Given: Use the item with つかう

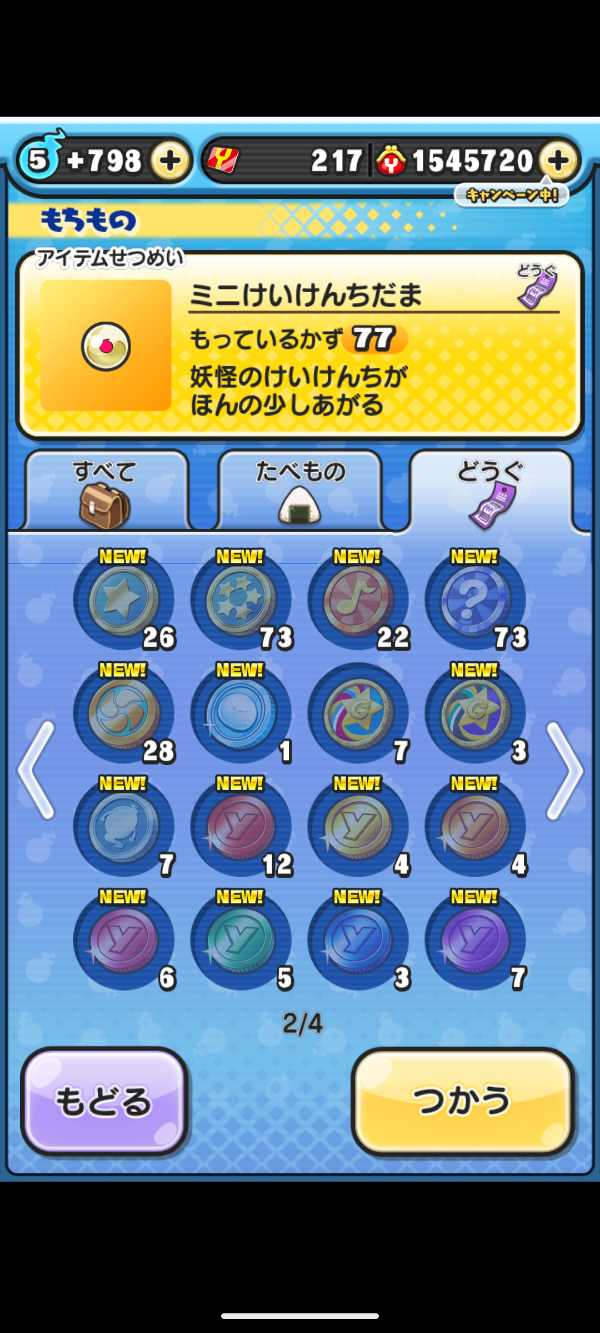Looking at the screenshot, I should [x=462, y=1101].
